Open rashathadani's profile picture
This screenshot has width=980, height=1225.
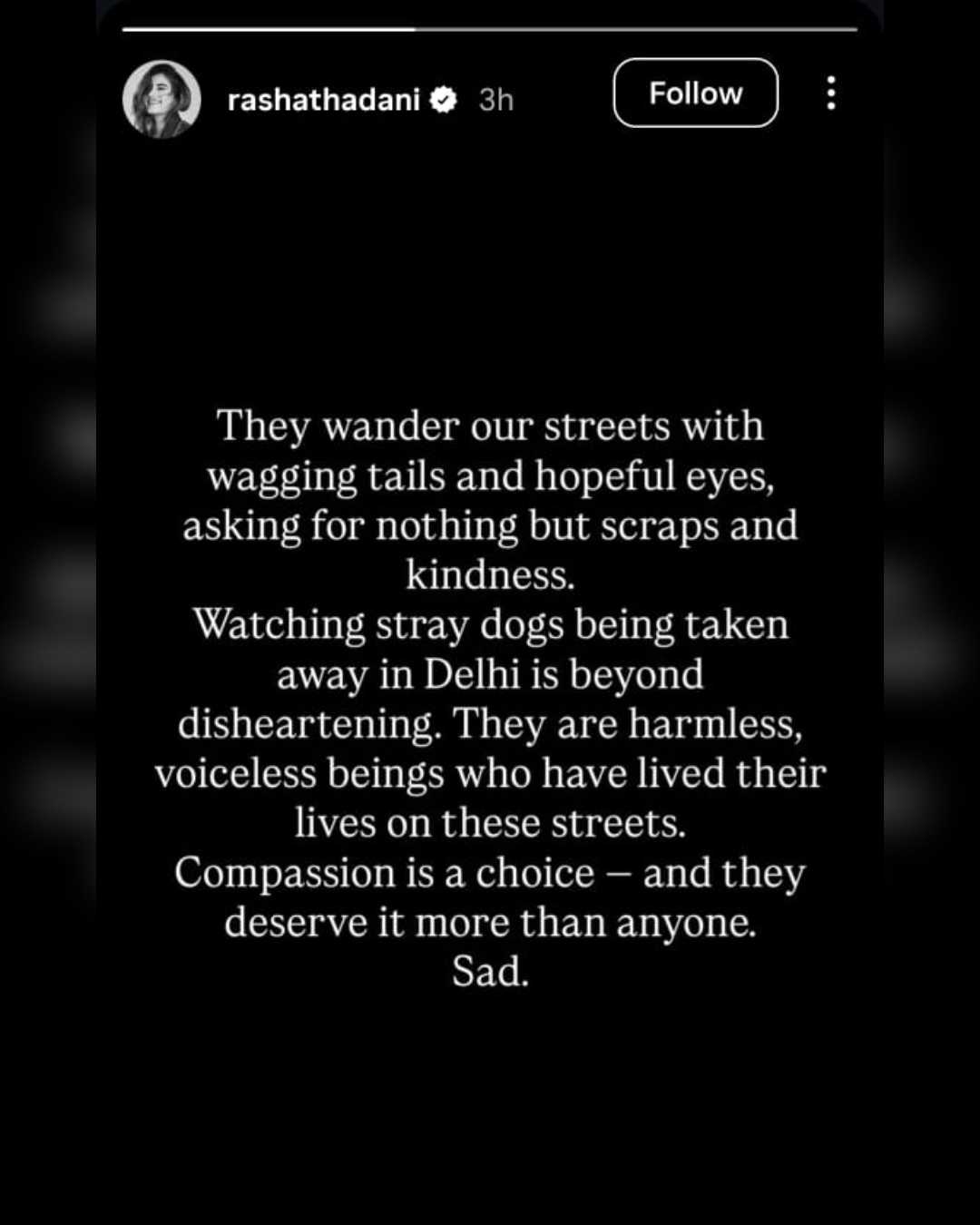(162, 99)
